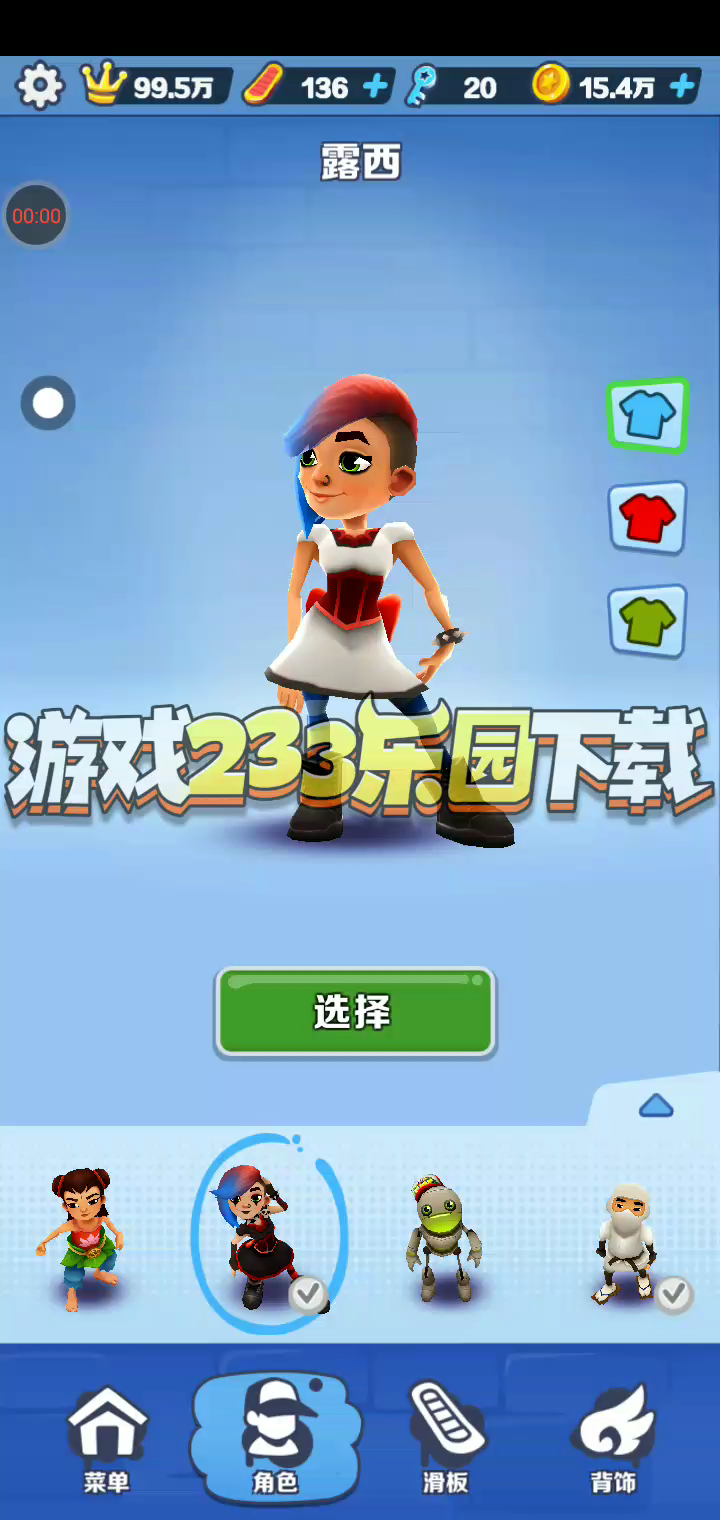Choose the girl in green outfit

pos(82,1238)
